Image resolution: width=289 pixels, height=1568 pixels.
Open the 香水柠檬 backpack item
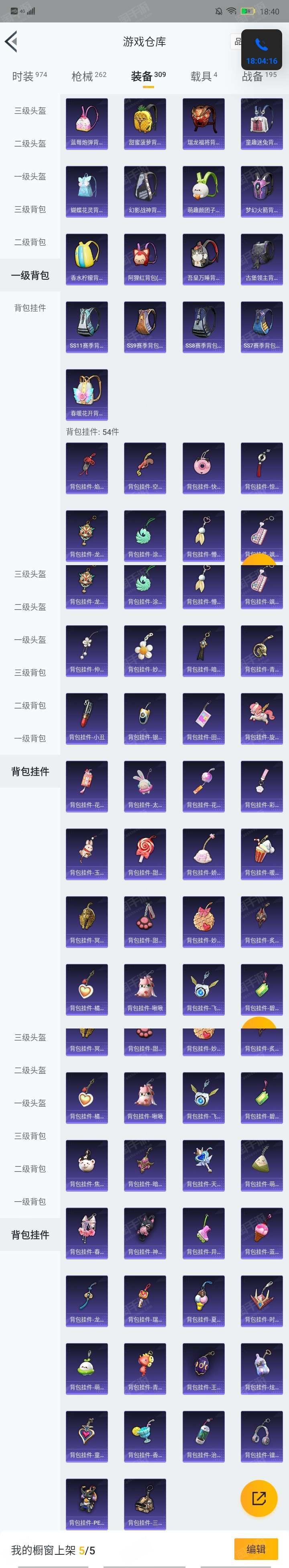coord(87,259)
